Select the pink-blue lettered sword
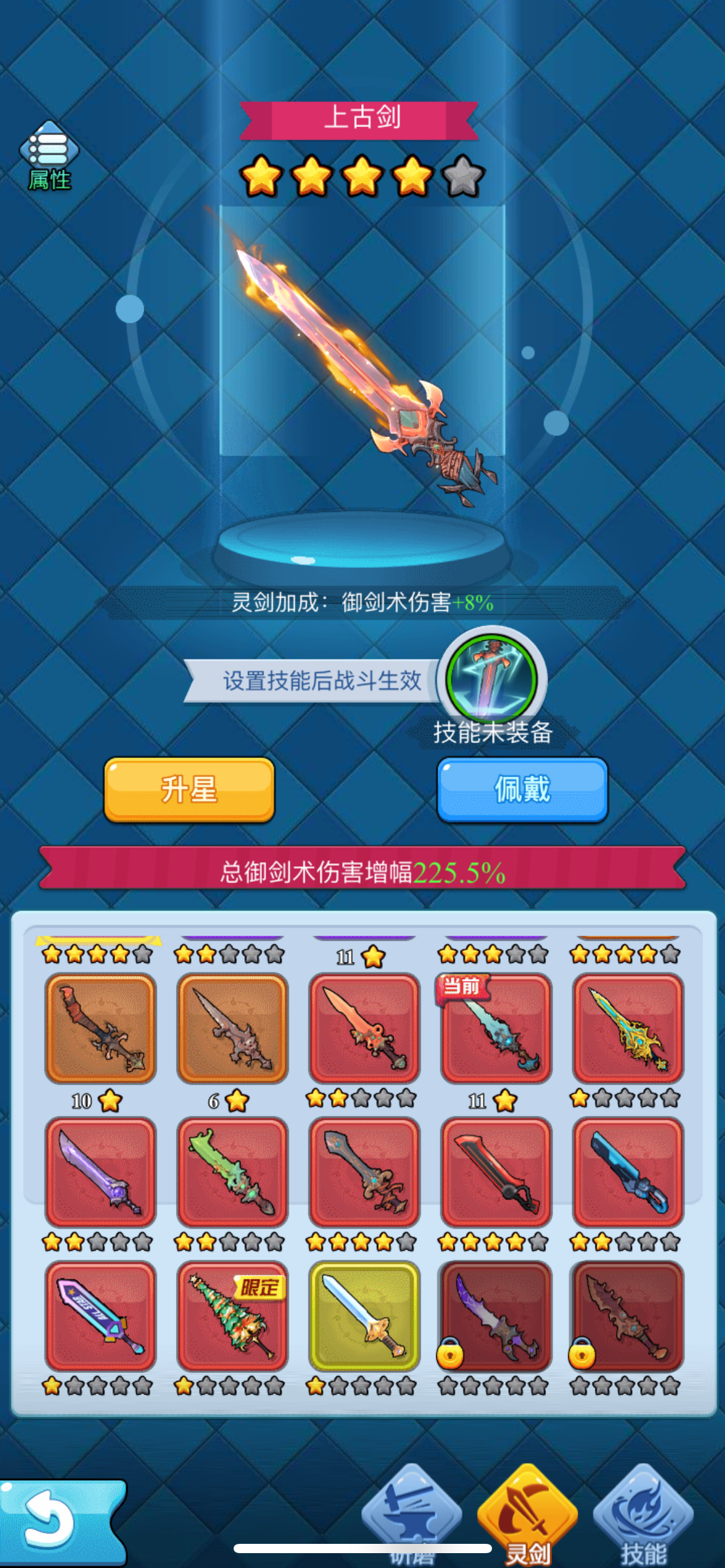The height and width of the screenshot is (1568, 725). pos(100,1315)
